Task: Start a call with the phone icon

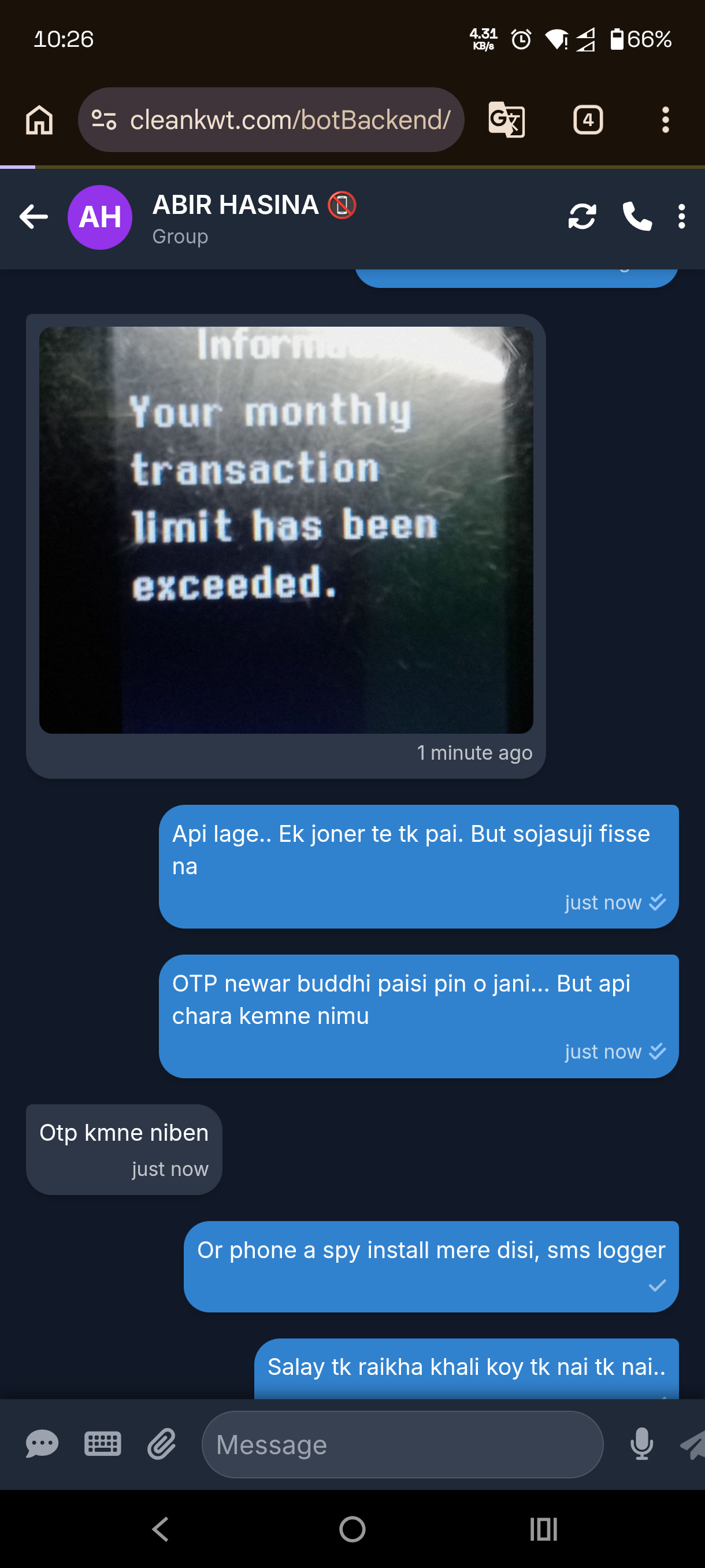Action: point(637,217)
